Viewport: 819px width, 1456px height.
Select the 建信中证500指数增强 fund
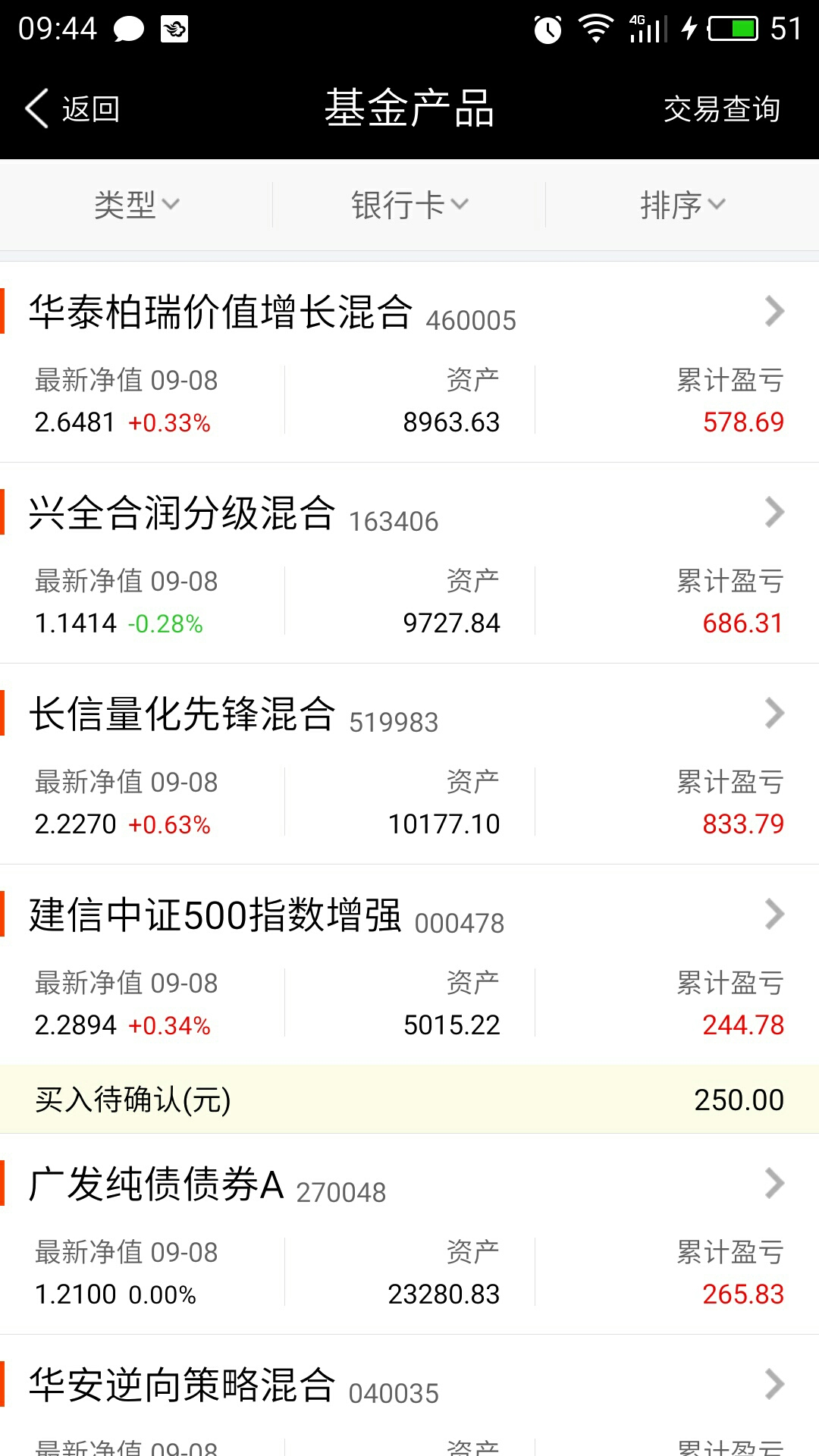tap(409, 965)
